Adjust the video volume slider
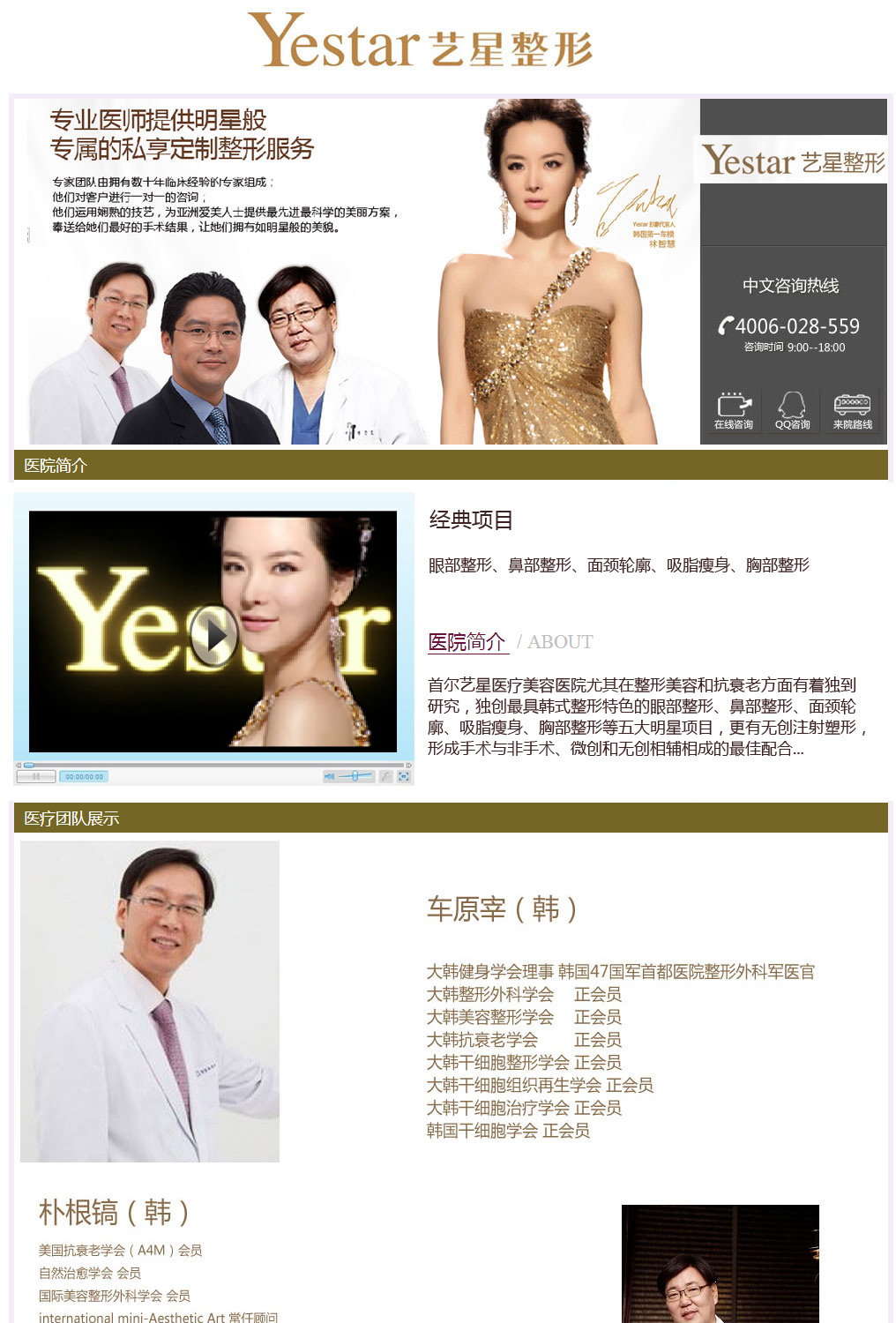The height and width of the screenshot is (1323, 896). pyautogui.click(x=355, y=776)
